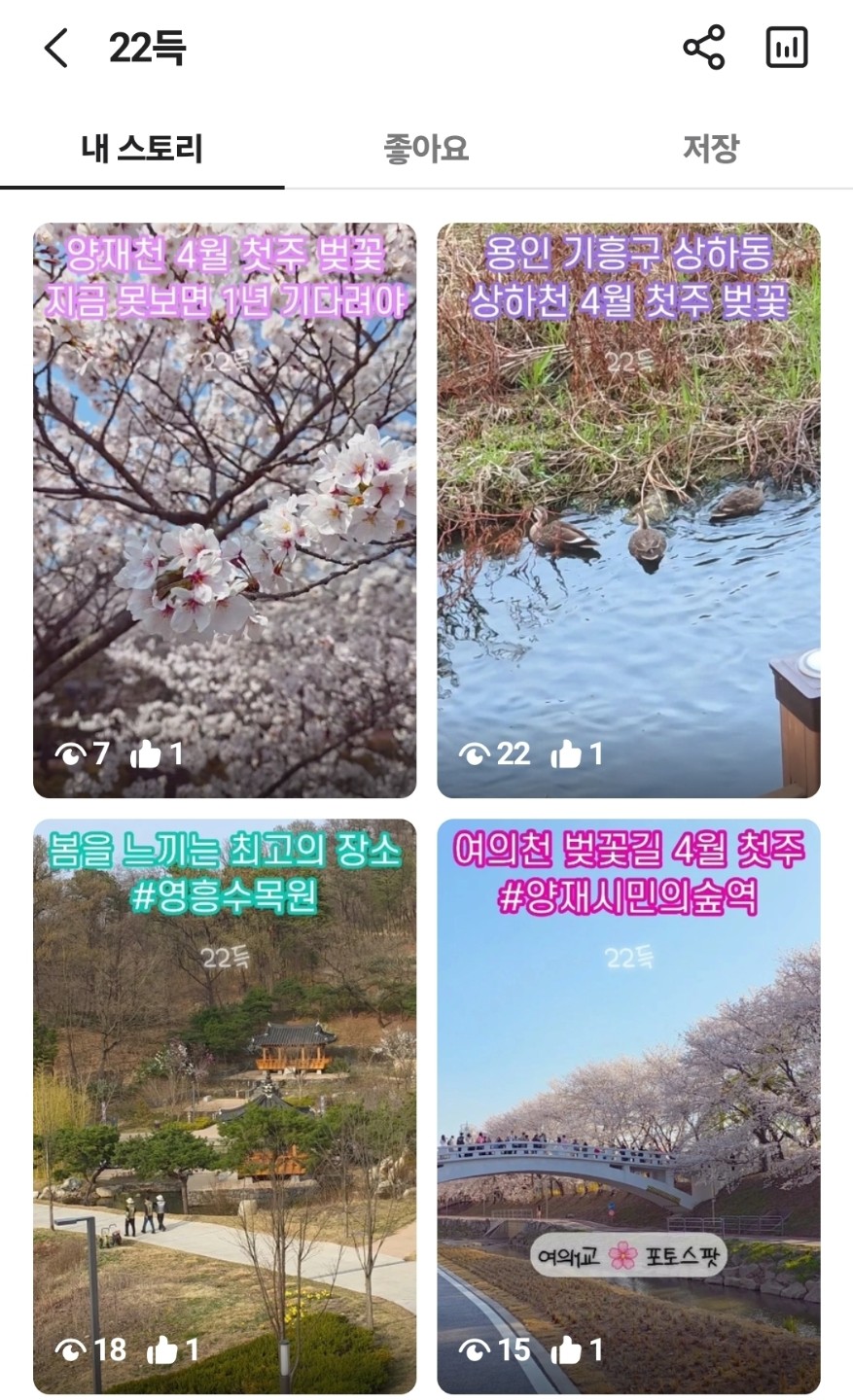
Task: Open the 양재천 4월 첫주 벚꽃 story
Action: [225, 510]
